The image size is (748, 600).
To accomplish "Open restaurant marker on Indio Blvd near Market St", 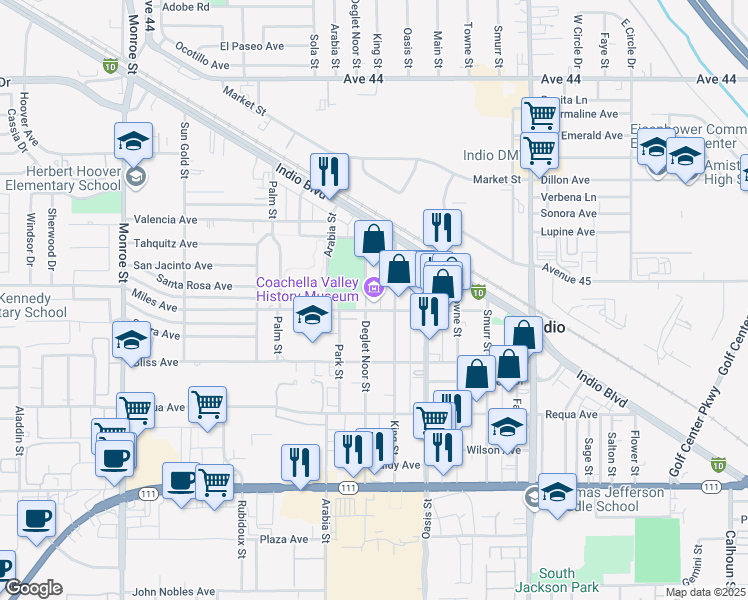I will click(x=329, y=172).
